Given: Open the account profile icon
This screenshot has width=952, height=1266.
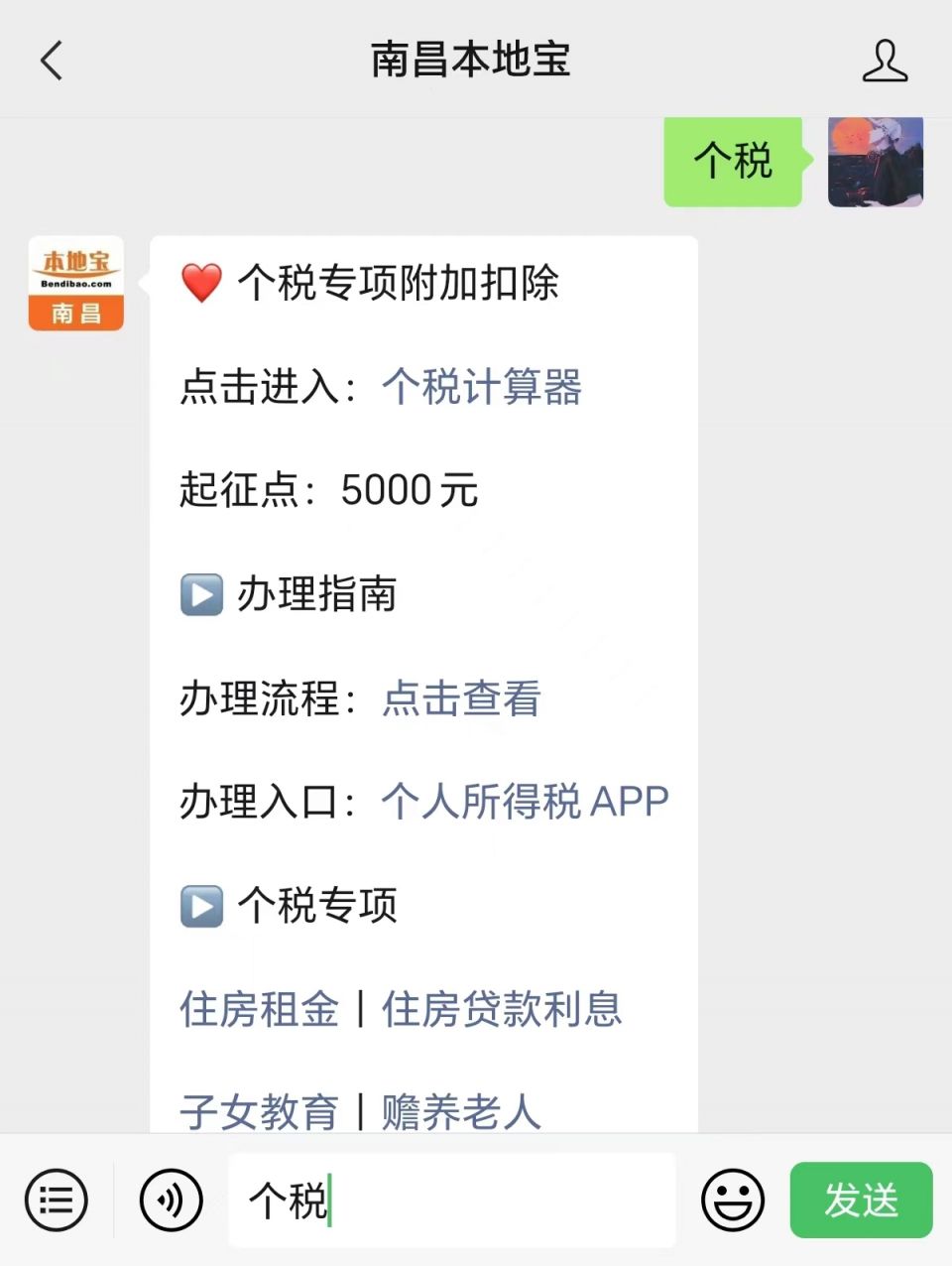Looking at the screenshot, I should click(x=884, y=61).
